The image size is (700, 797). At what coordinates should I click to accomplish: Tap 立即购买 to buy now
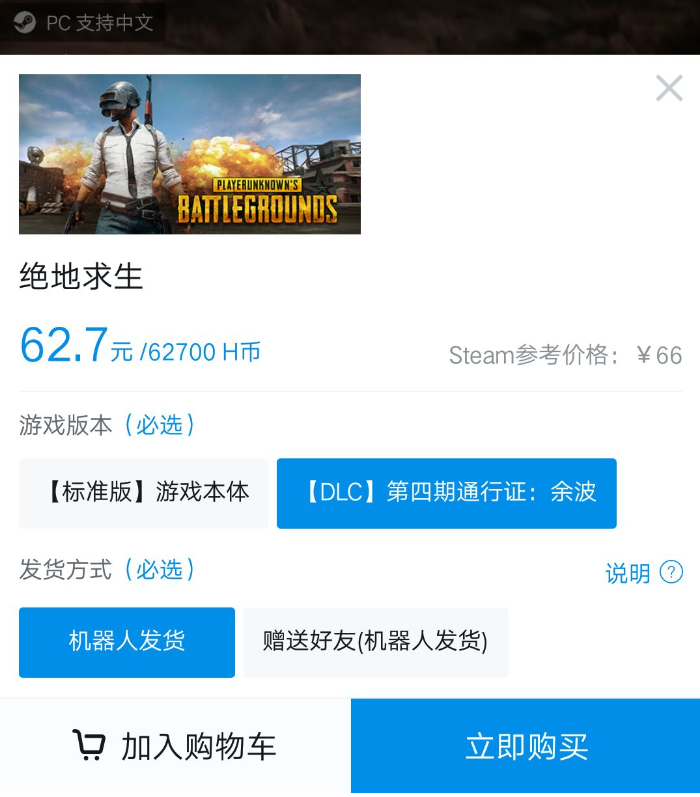coord(526,746)
